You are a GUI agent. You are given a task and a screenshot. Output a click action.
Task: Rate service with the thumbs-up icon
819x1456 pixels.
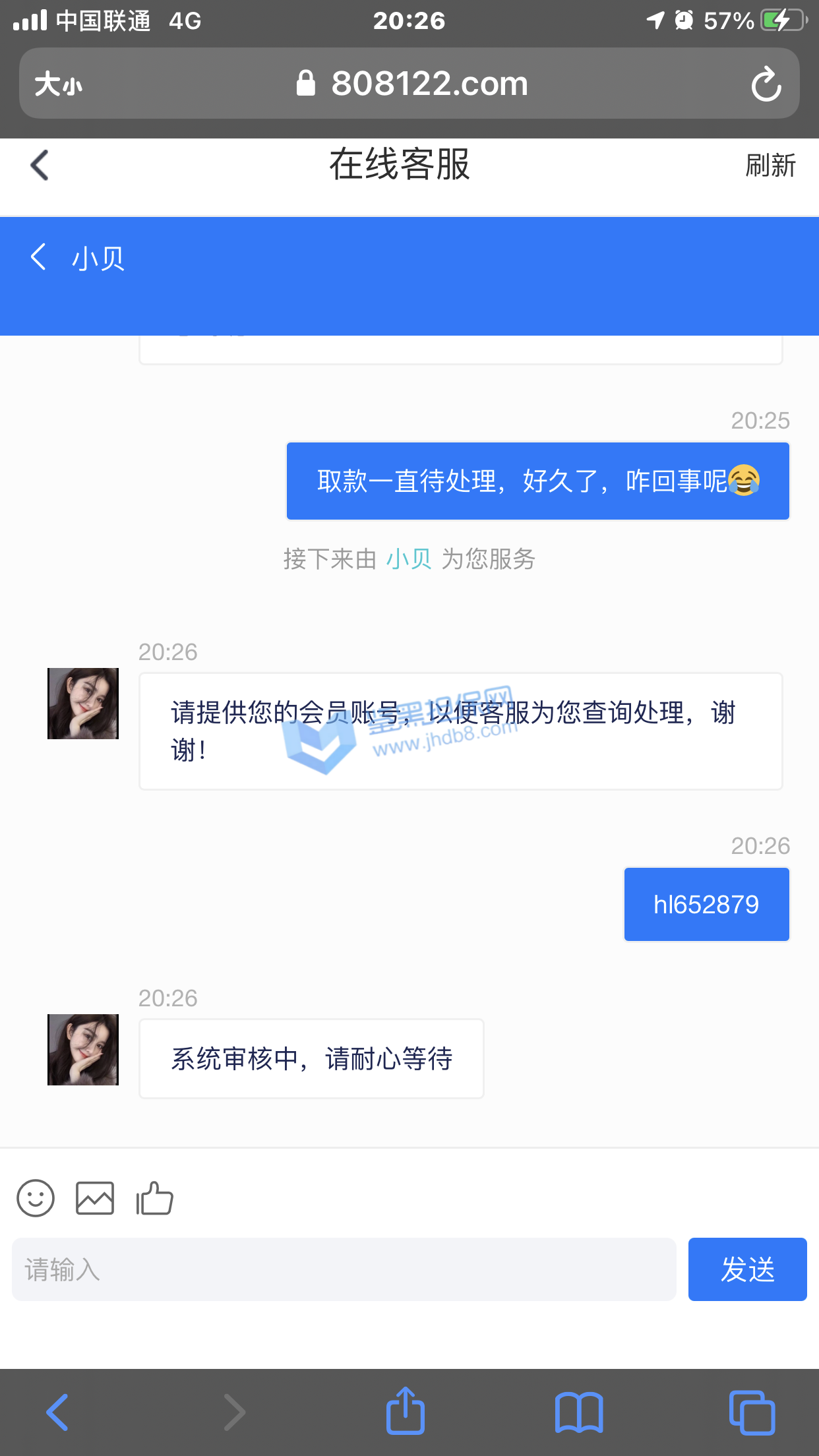(x=154, y=1198)
